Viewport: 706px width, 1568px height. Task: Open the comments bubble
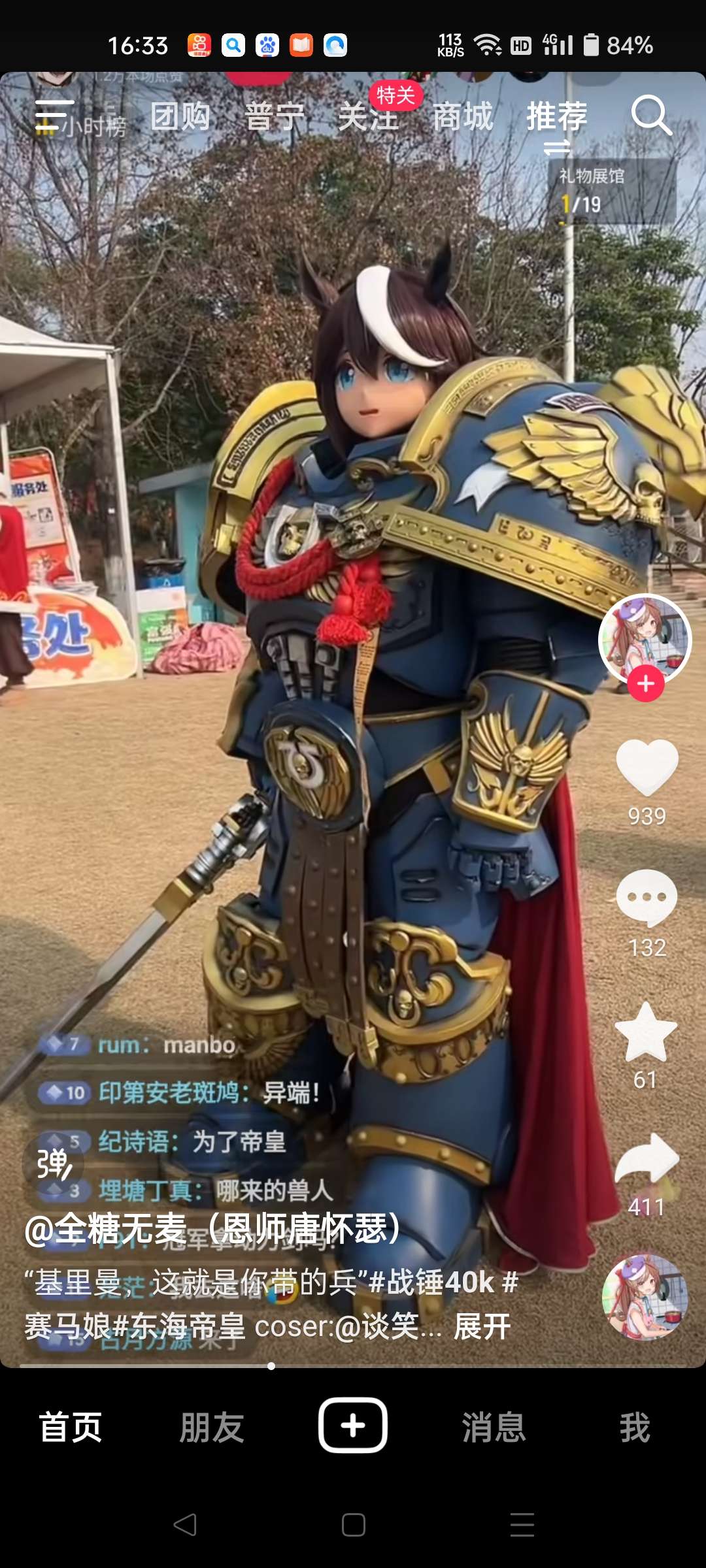tap(647, 898)
